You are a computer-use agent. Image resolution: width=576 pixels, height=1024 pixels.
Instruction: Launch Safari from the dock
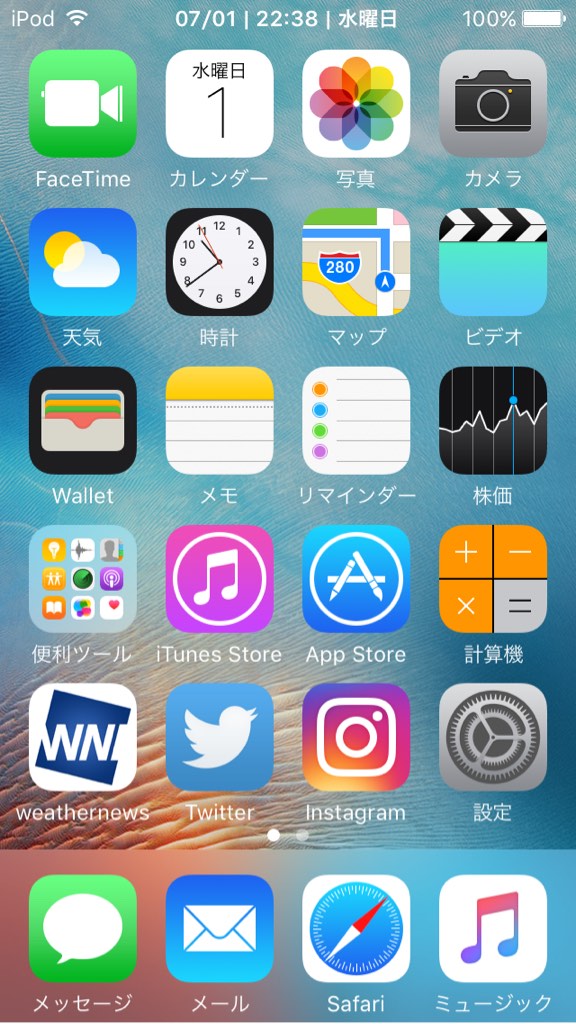356,929
